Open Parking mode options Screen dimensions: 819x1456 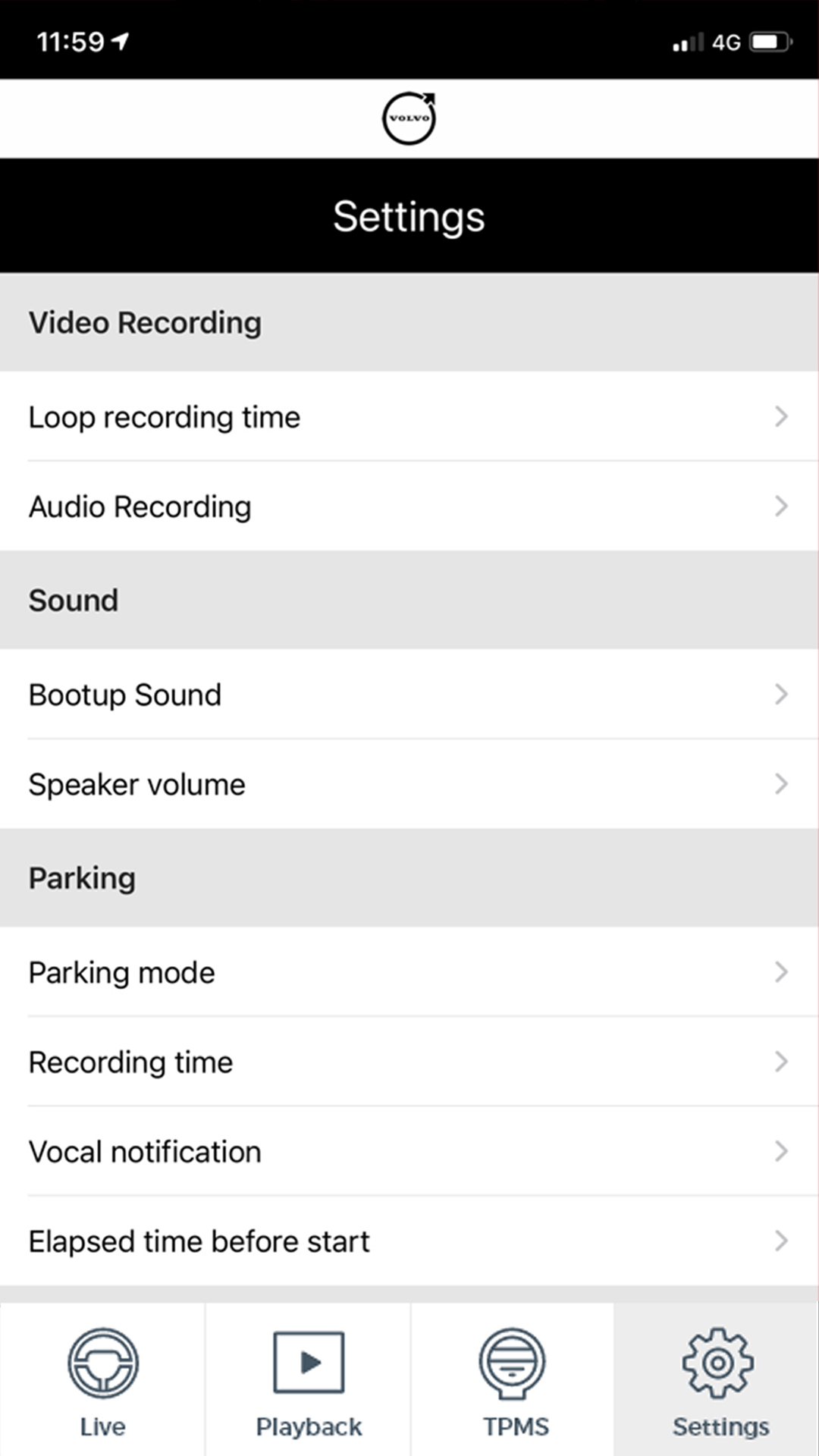pos(409,971)
